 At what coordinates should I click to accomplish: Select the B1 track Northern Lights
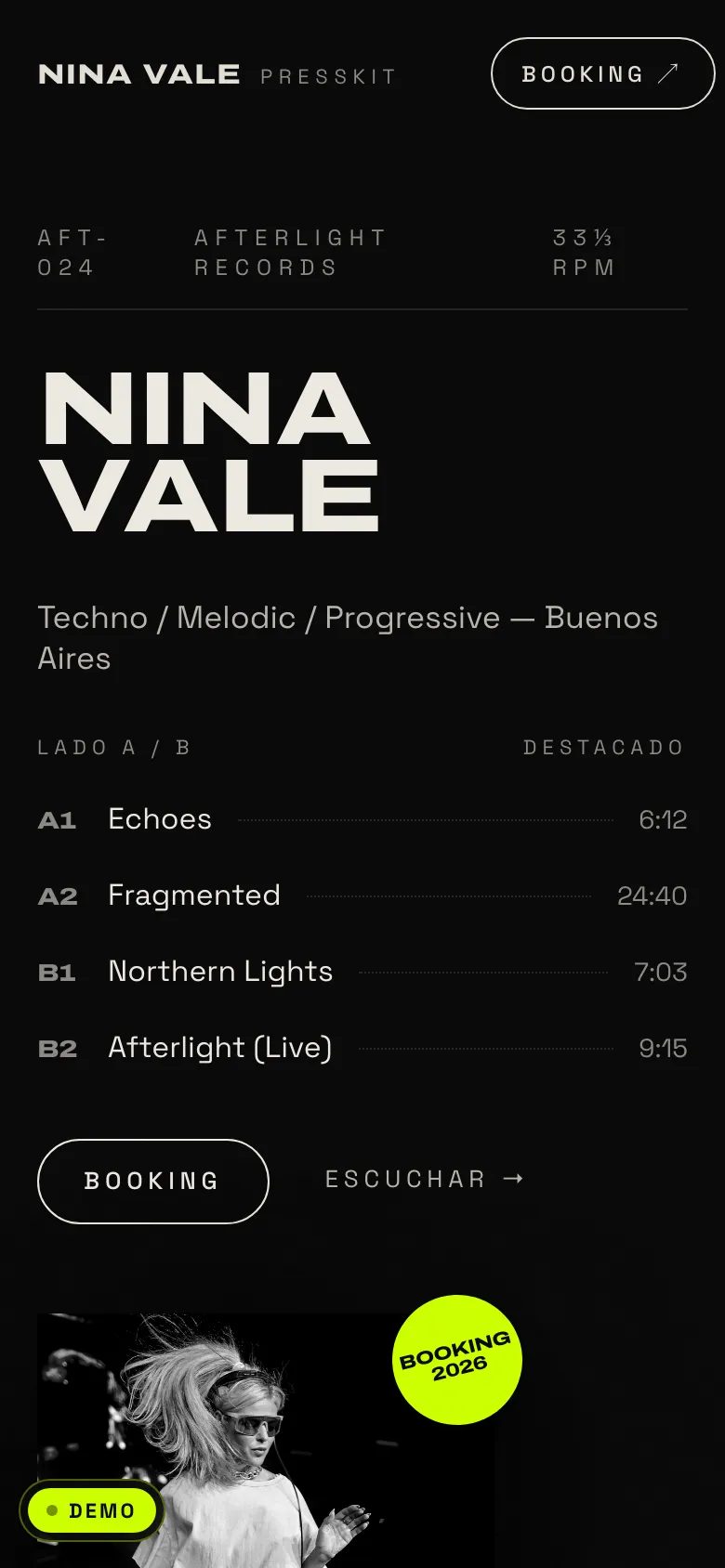click(x=362, y=972)
